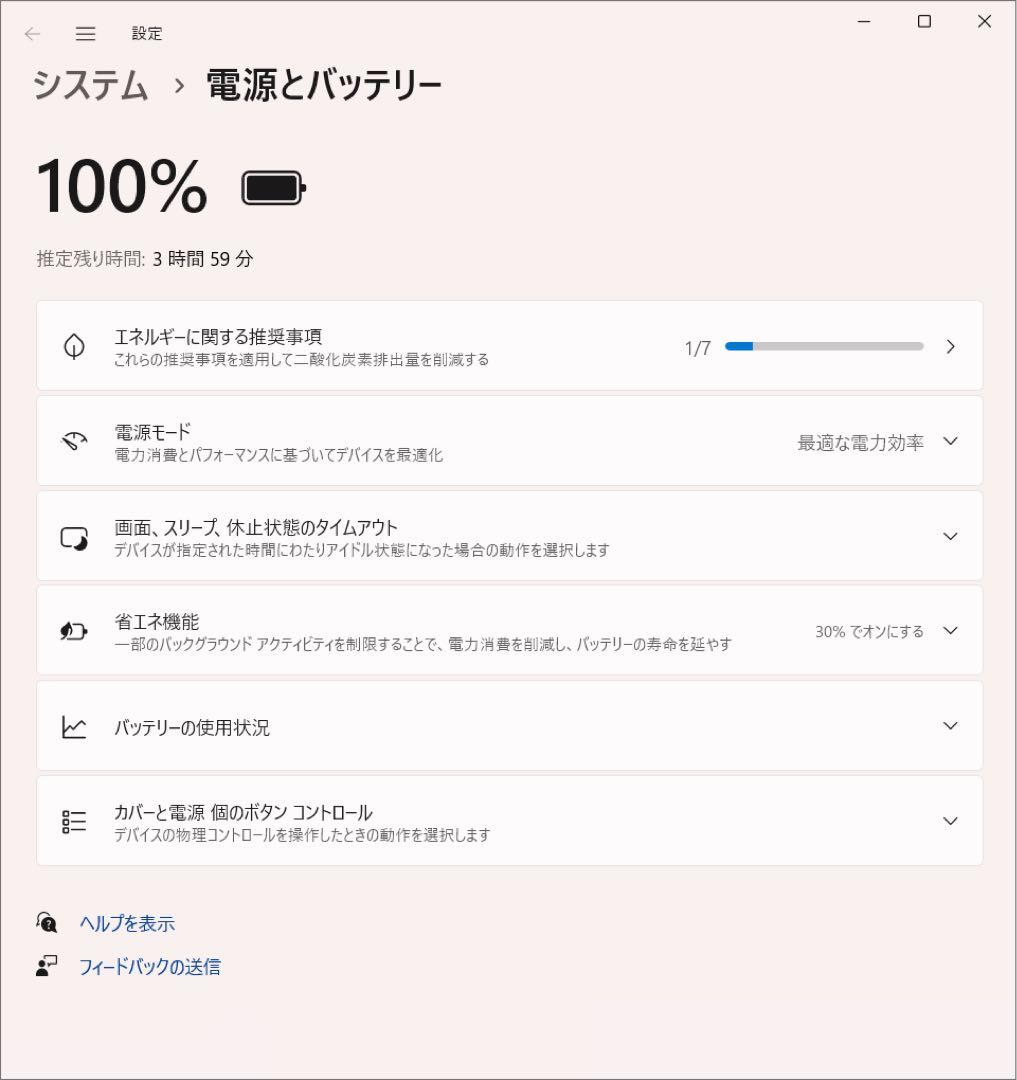Select the power mode speedometer icon
The width and height of the screenshot is (1017, 1080).
point(73,440)
